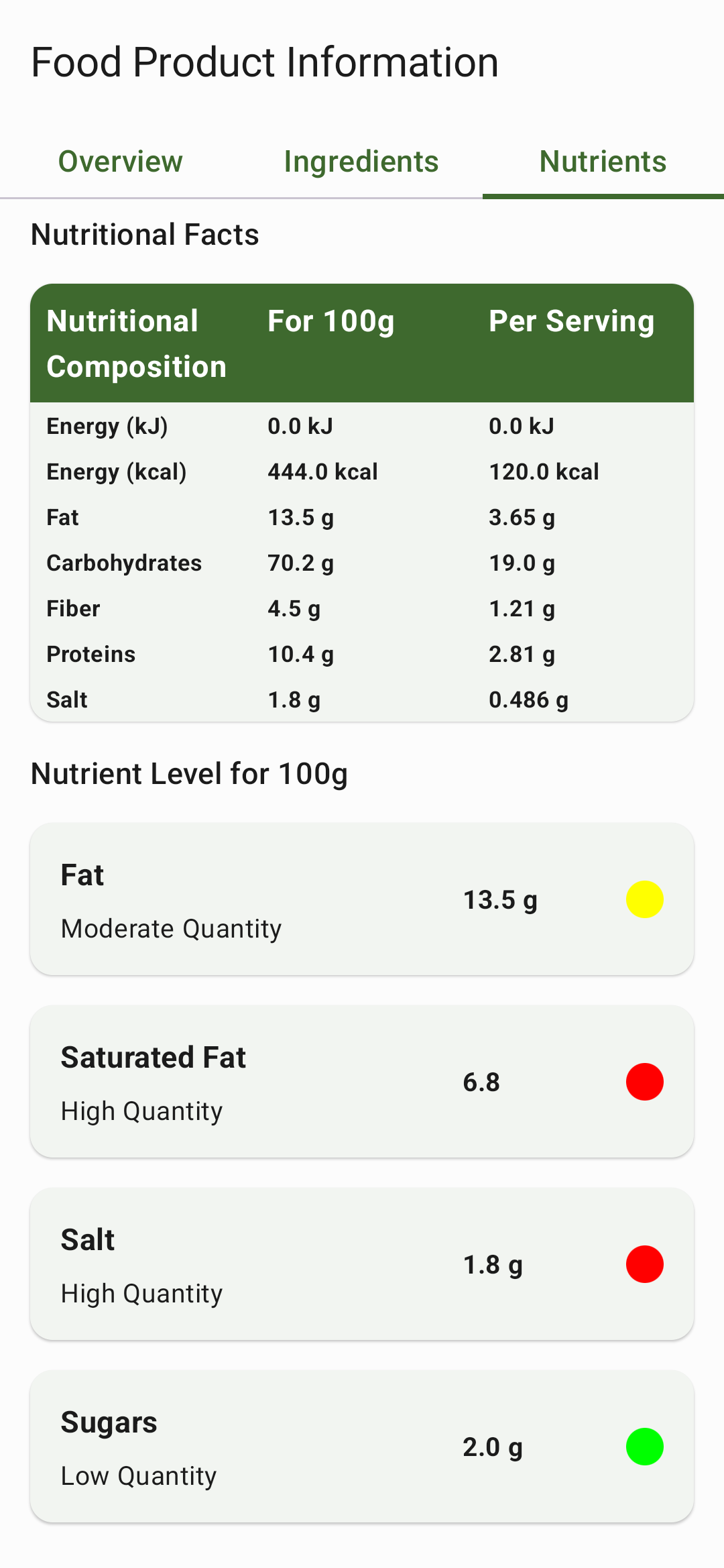Select the Nutrients tab
Viewport: 724px width, 1568px height.
click(x=603, y=162)
